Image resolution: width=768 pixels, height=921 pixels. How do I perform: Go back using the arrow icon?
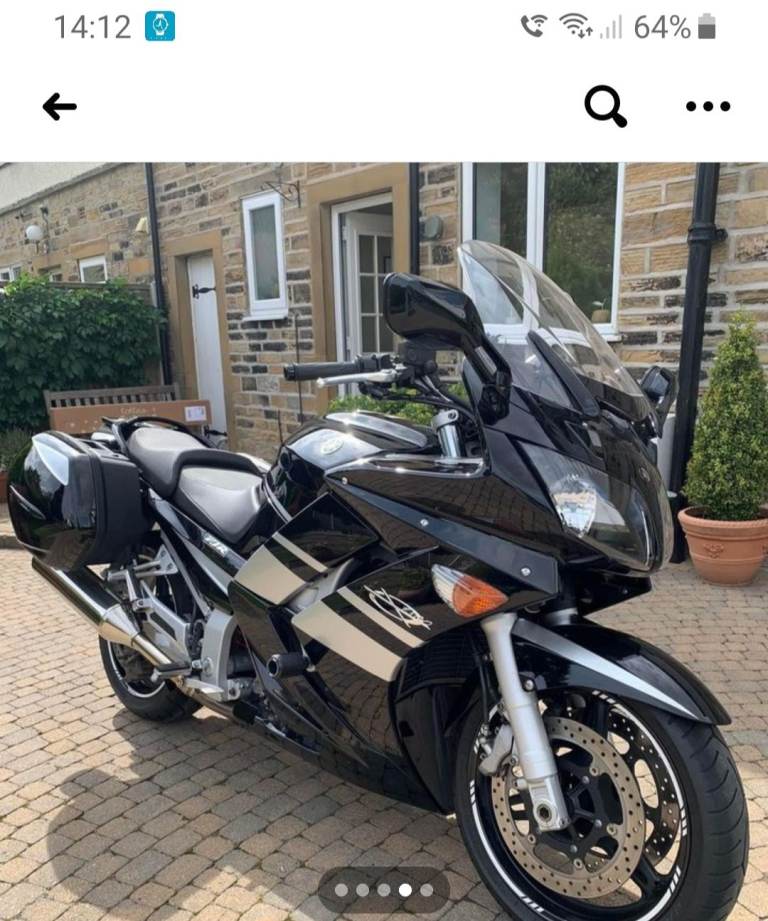59,107
